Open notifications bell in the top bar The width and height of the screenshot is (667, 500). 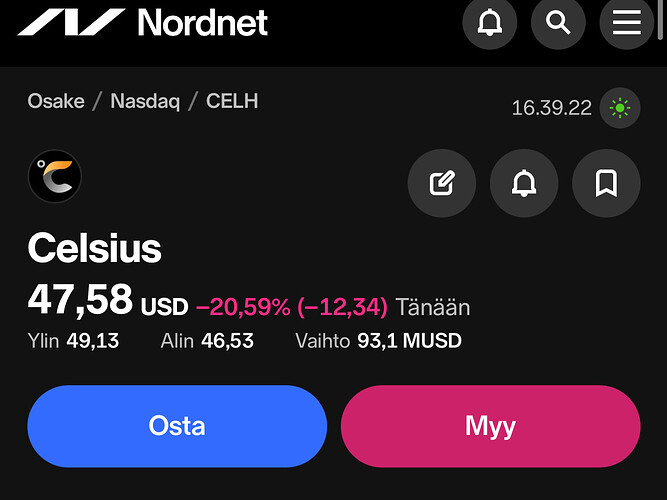point(490,22)
